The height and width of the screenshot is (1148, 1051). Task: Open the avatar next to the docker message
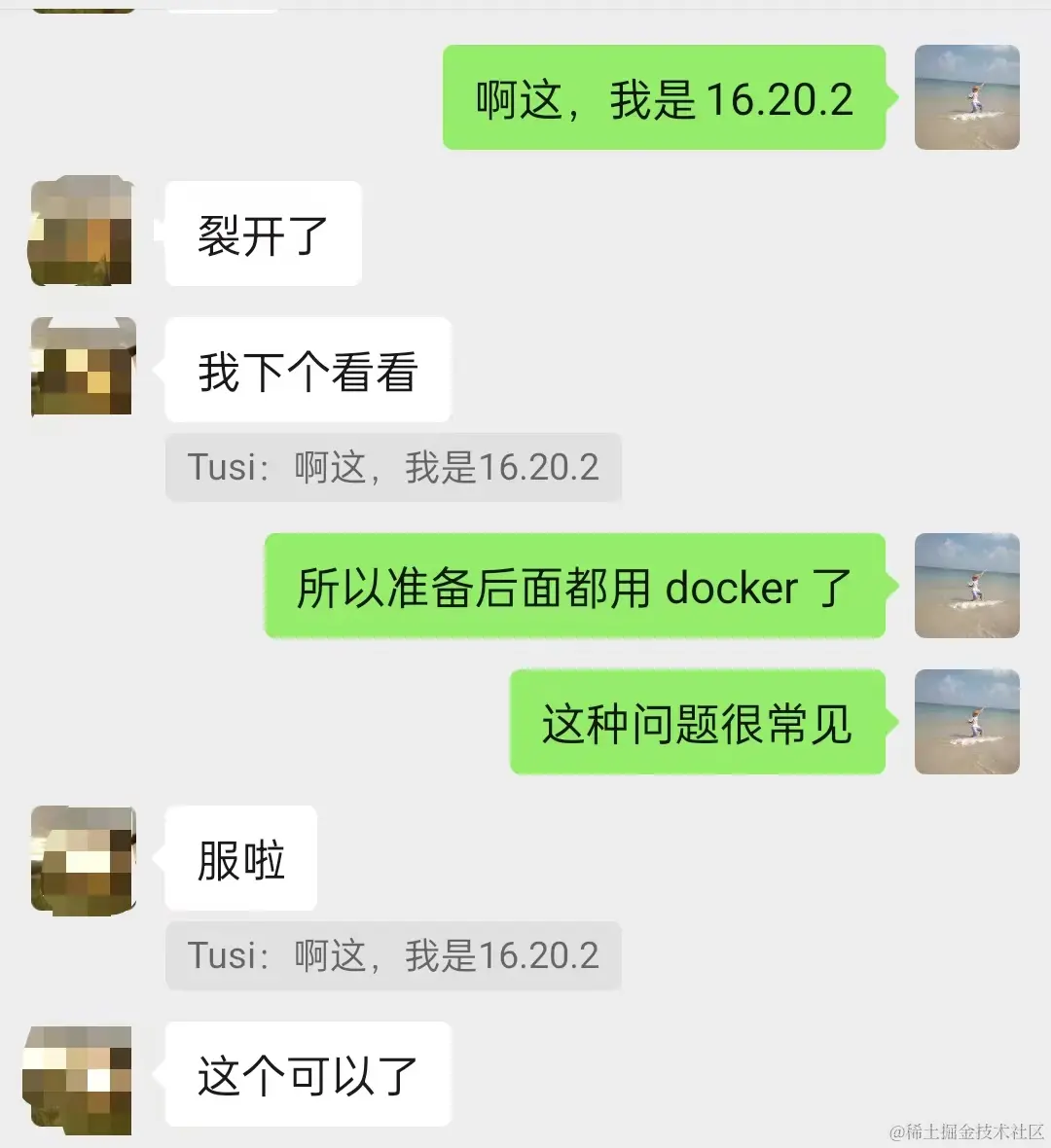pyautogui.click(x=966, y=586)
